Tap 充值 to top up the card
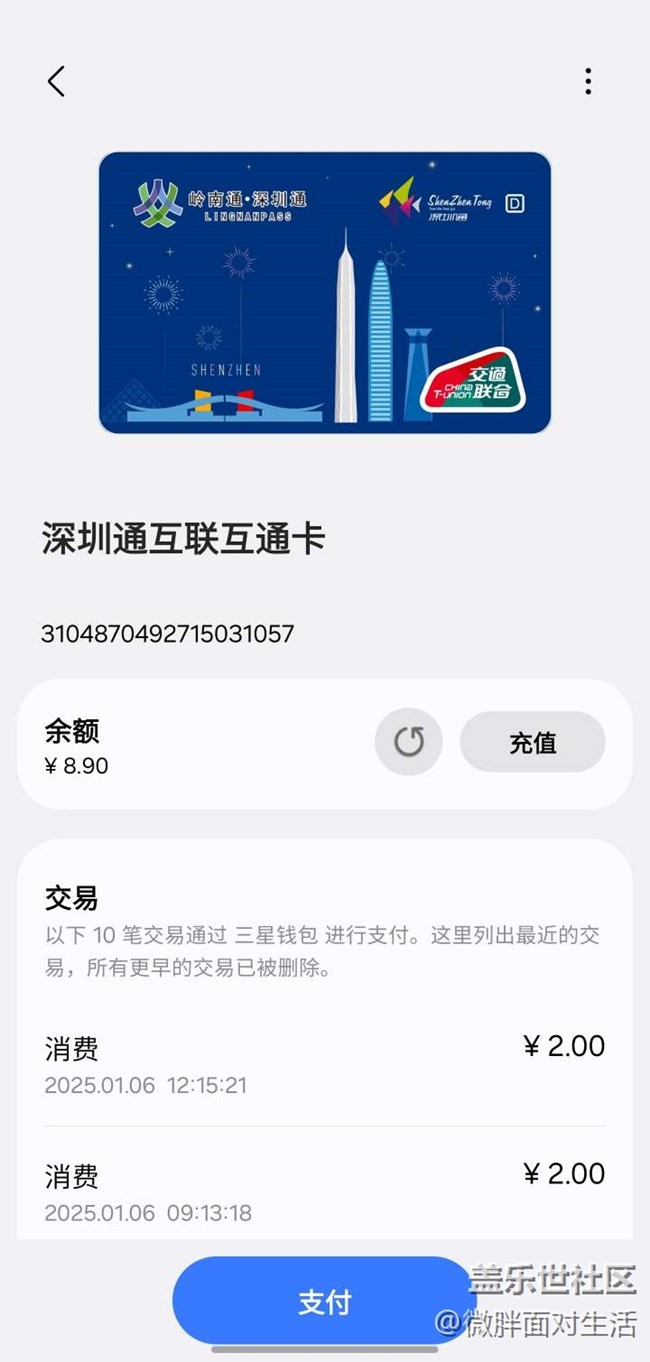Viewport: 650px width, 1362px height. click(x=532, y=743)
